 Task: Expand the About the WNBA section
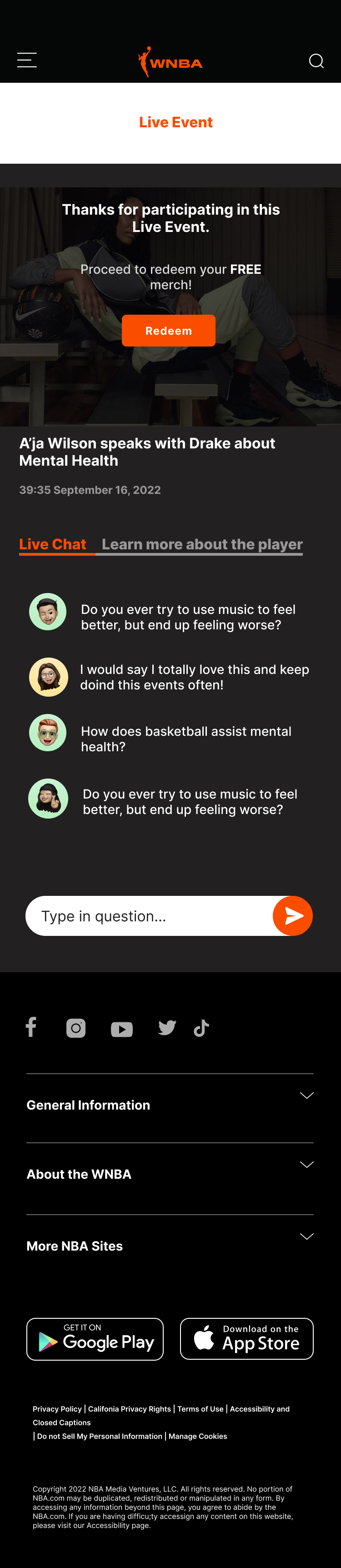click(x=170, y=1174)
